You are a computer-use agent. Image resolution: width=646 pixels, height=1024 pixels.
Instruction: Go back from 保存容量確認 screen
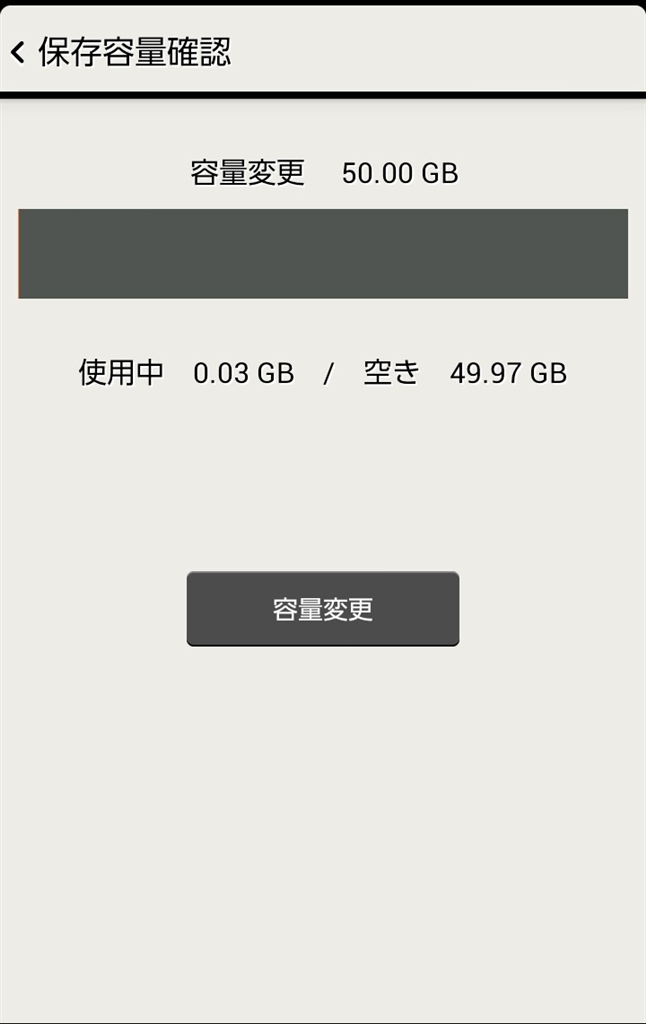click(18, 52)
